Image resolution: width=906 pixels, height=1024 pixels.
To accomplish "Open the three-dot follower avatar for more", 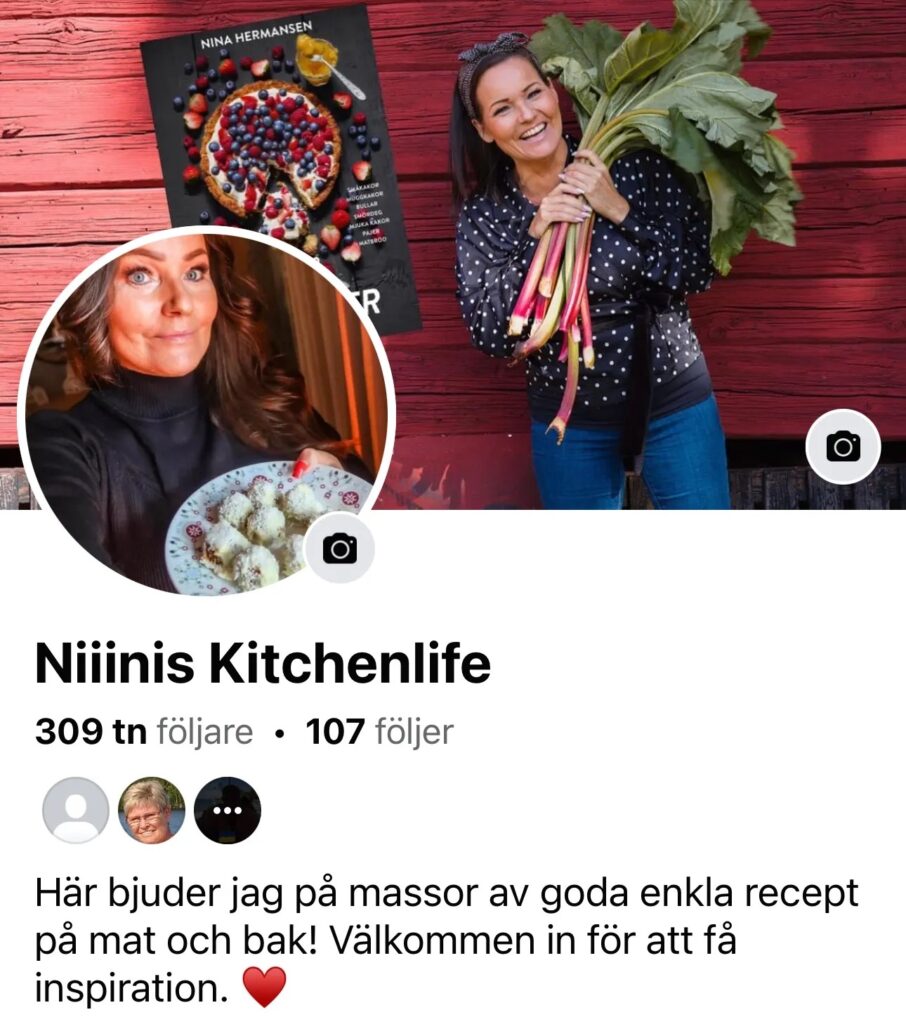I will tap(227, 810).
